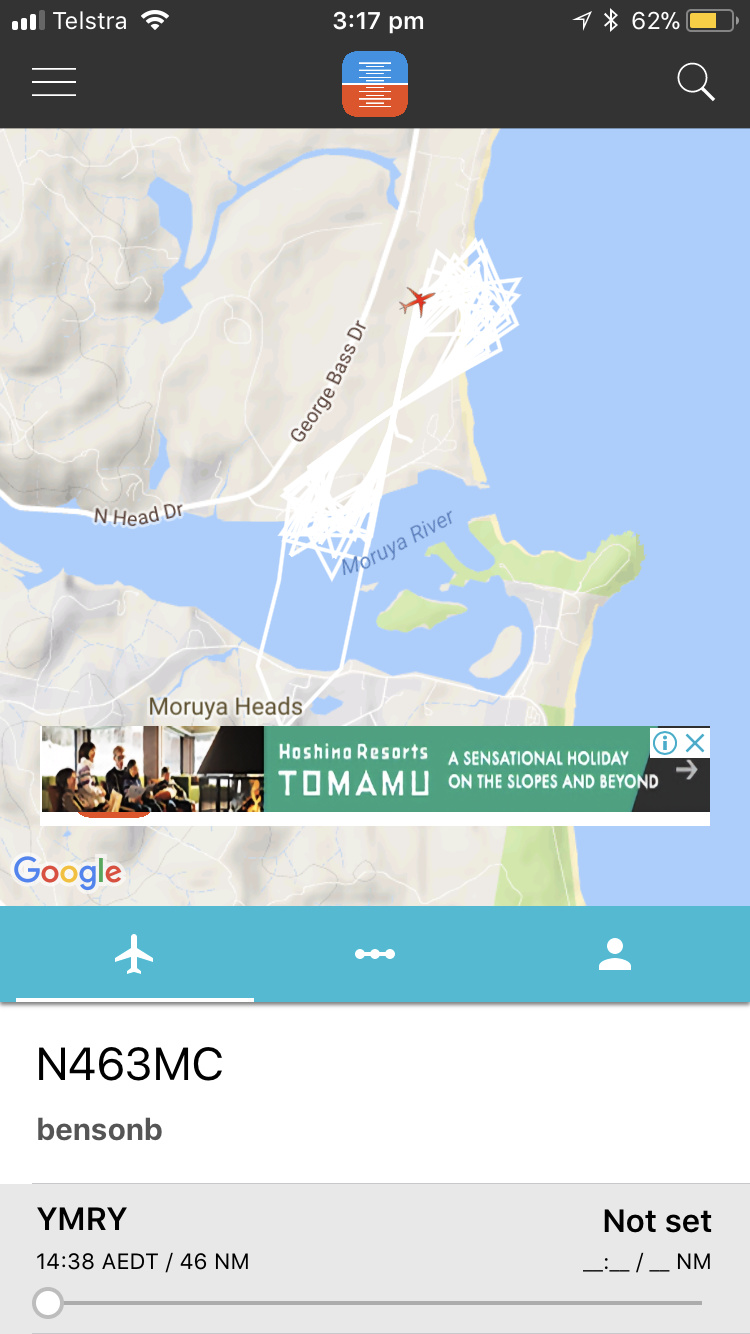Select the YMRY departure airport
The width and height of the screenshot is (750, 1334).
(82, 1220)
